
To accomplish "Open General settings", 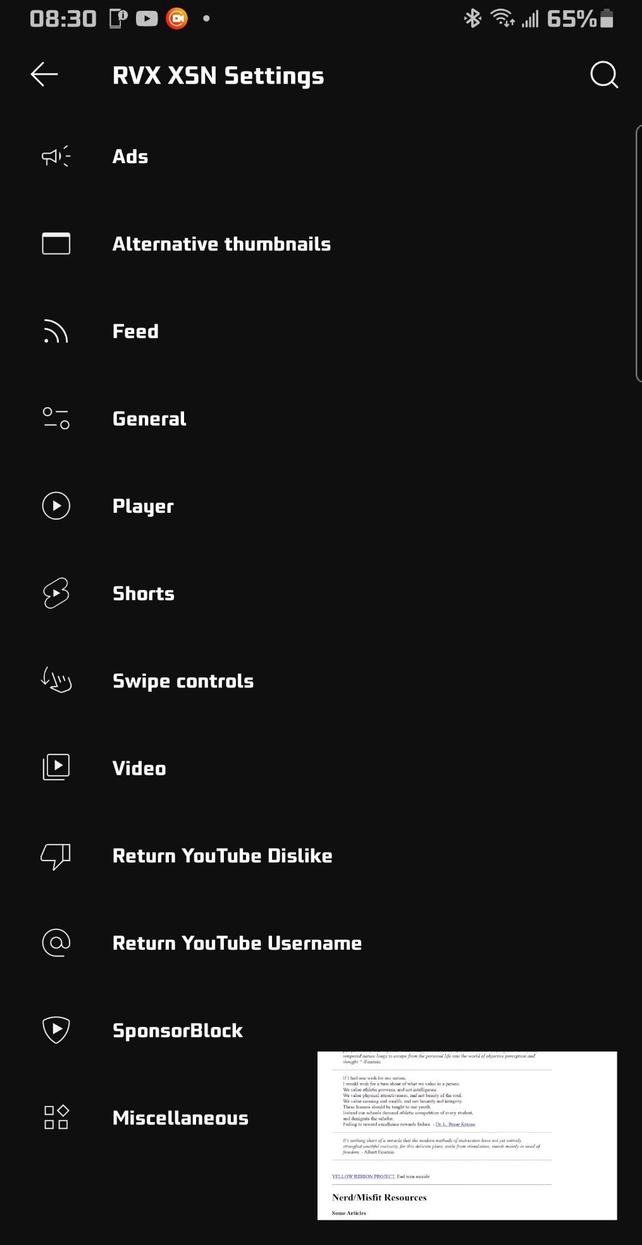I will tap(149, 419).
